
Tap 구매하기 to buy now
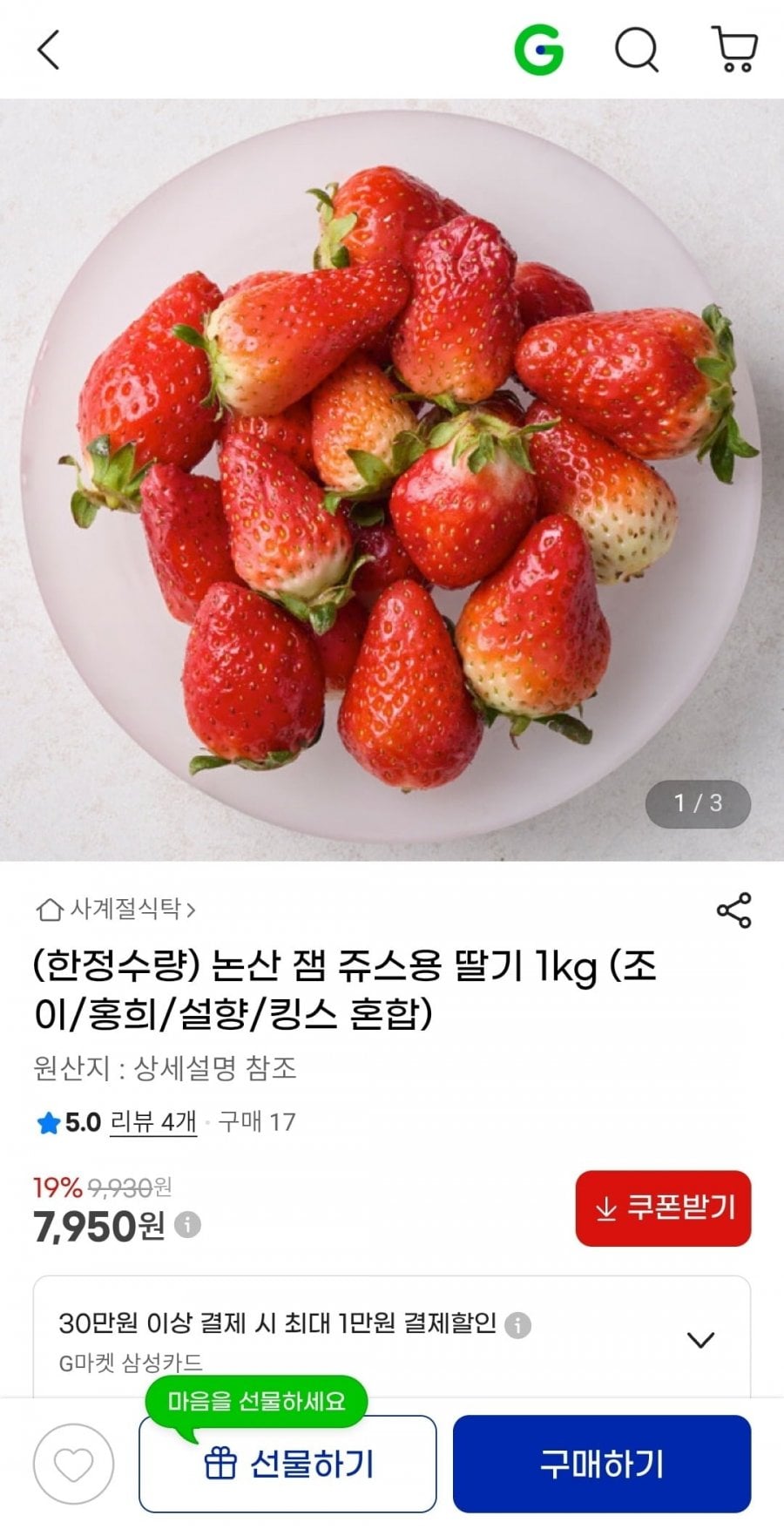click(601, 1465)
